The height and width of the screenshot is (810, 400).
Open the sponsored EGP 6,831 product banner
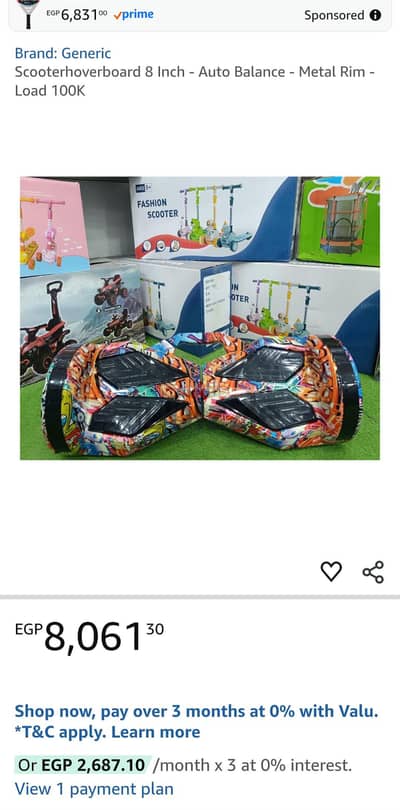[199, 15]
